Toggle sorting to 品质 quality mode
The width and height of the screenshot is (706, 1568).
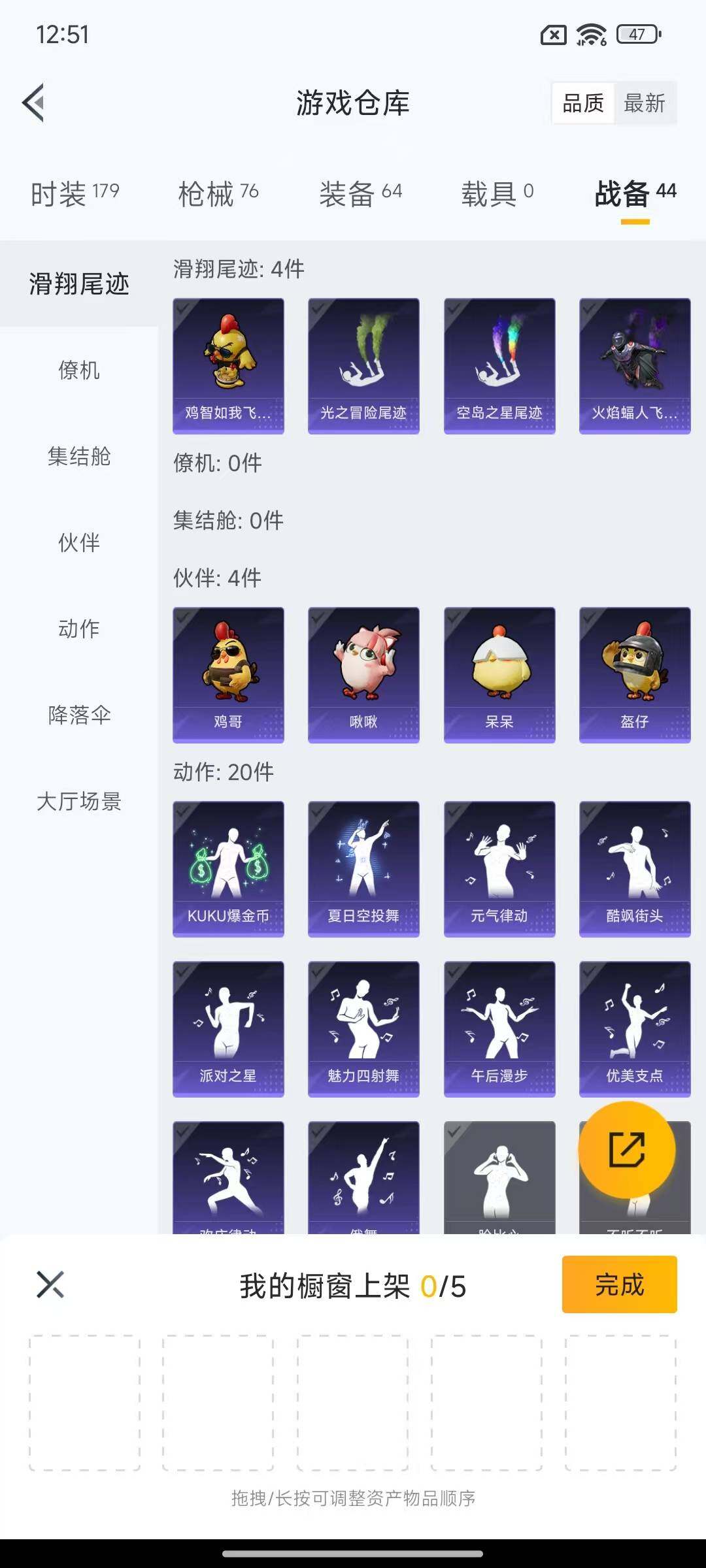pyautogui.click(x=584, y=103)
